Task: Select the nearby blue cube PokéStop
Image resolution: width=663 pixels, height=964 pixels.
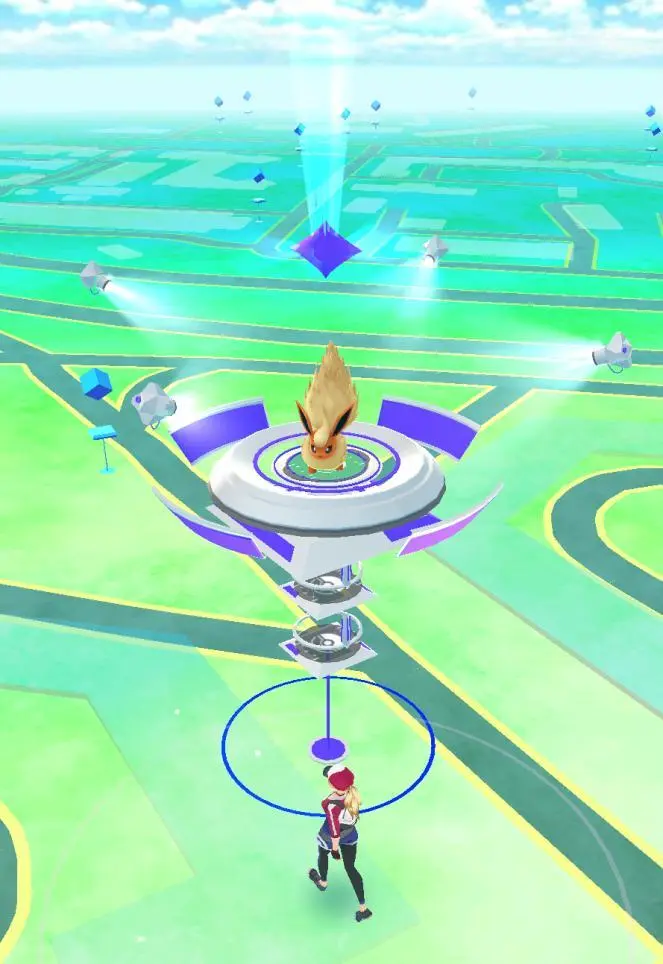Action: coord(97,383)
